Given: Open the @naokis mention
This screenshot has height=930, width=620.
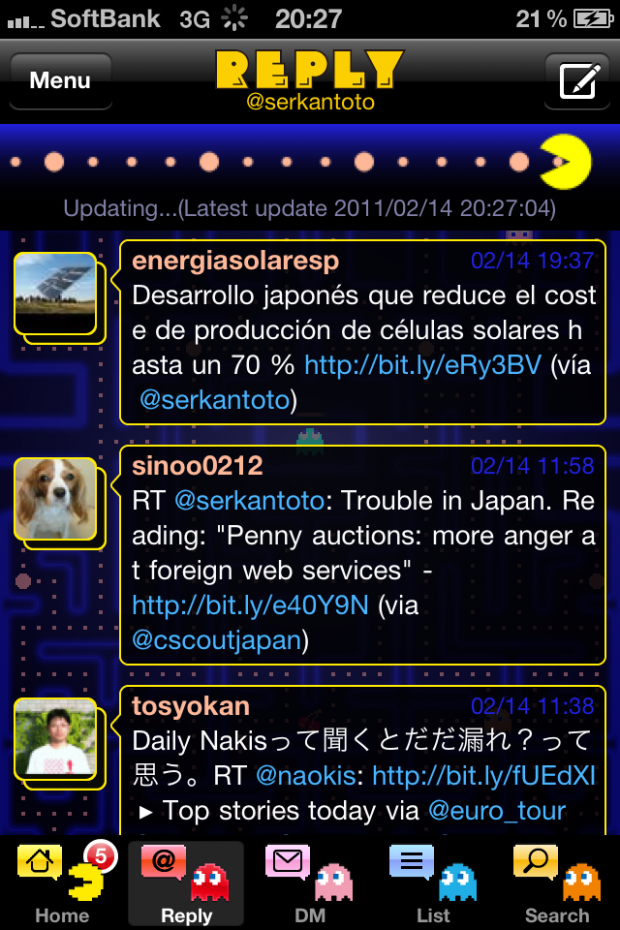Looking at the screenshot, I should pos(309,776).
